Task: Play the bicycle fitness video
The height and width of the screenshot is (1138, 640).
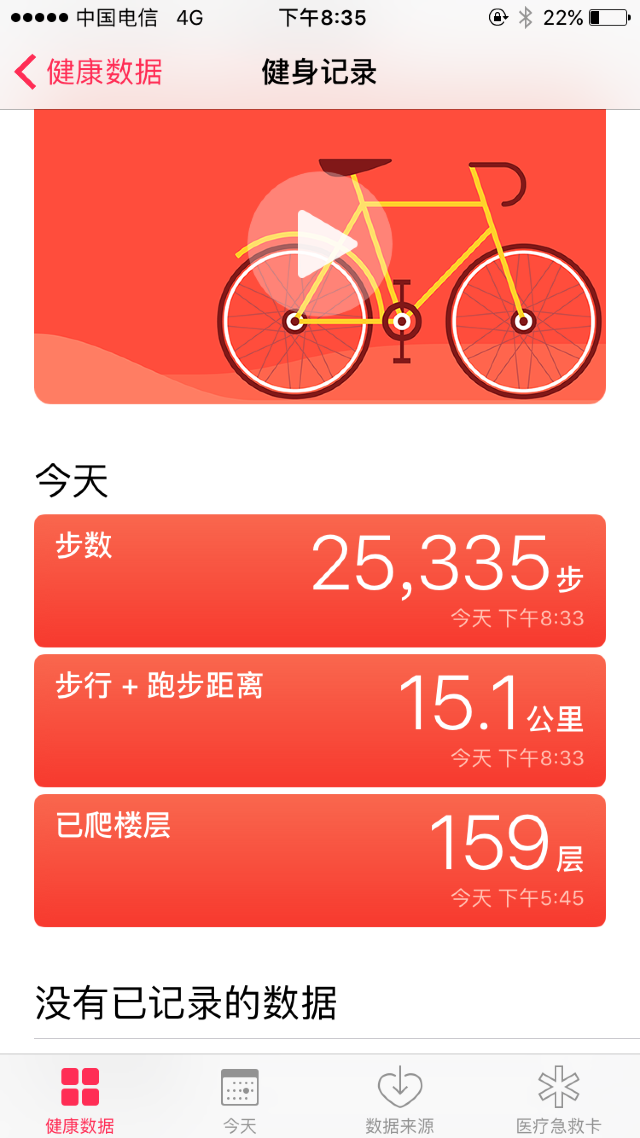Action: (x=319, y=244)
